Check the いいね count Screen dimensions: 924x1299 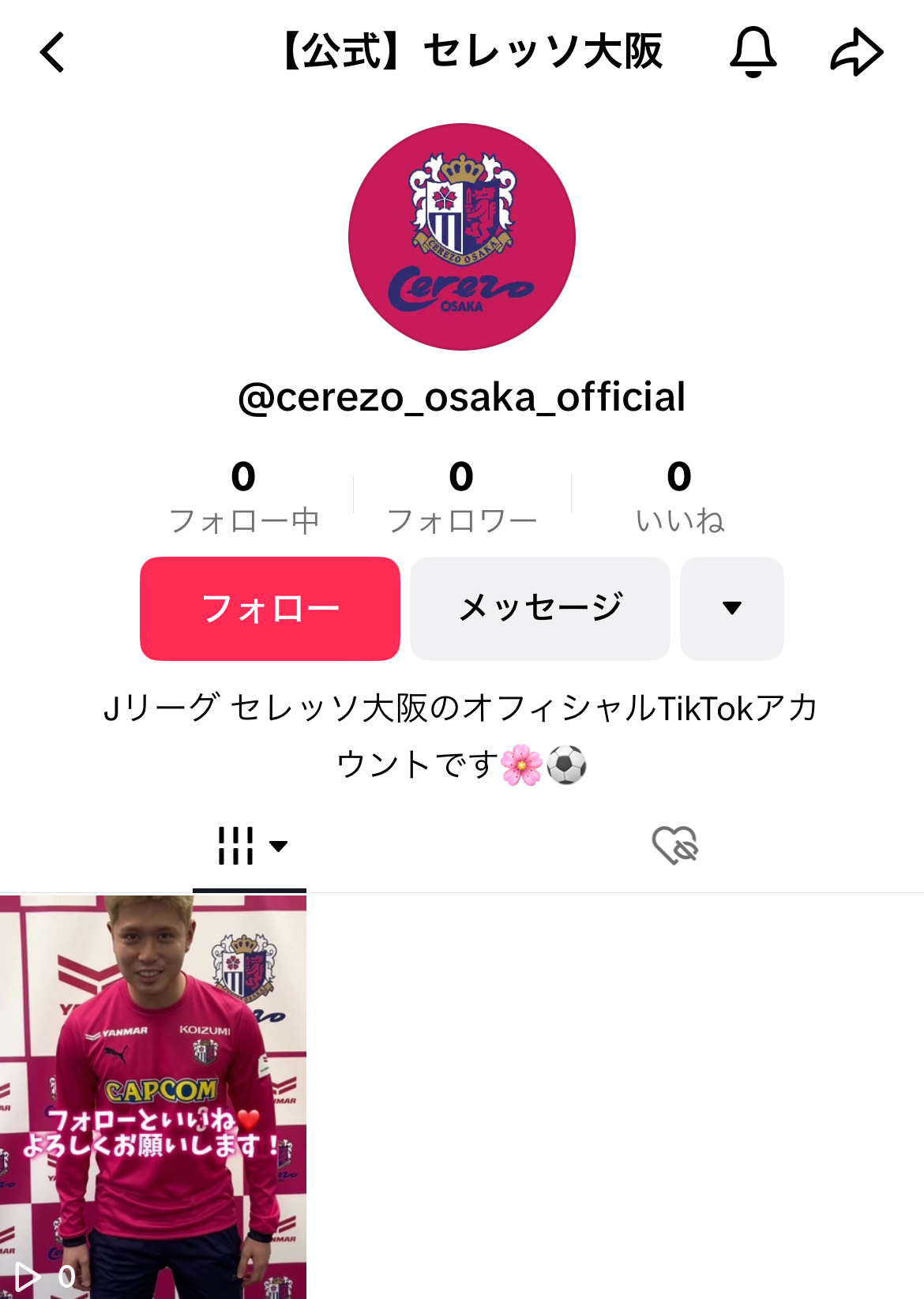tap(680, 491)
